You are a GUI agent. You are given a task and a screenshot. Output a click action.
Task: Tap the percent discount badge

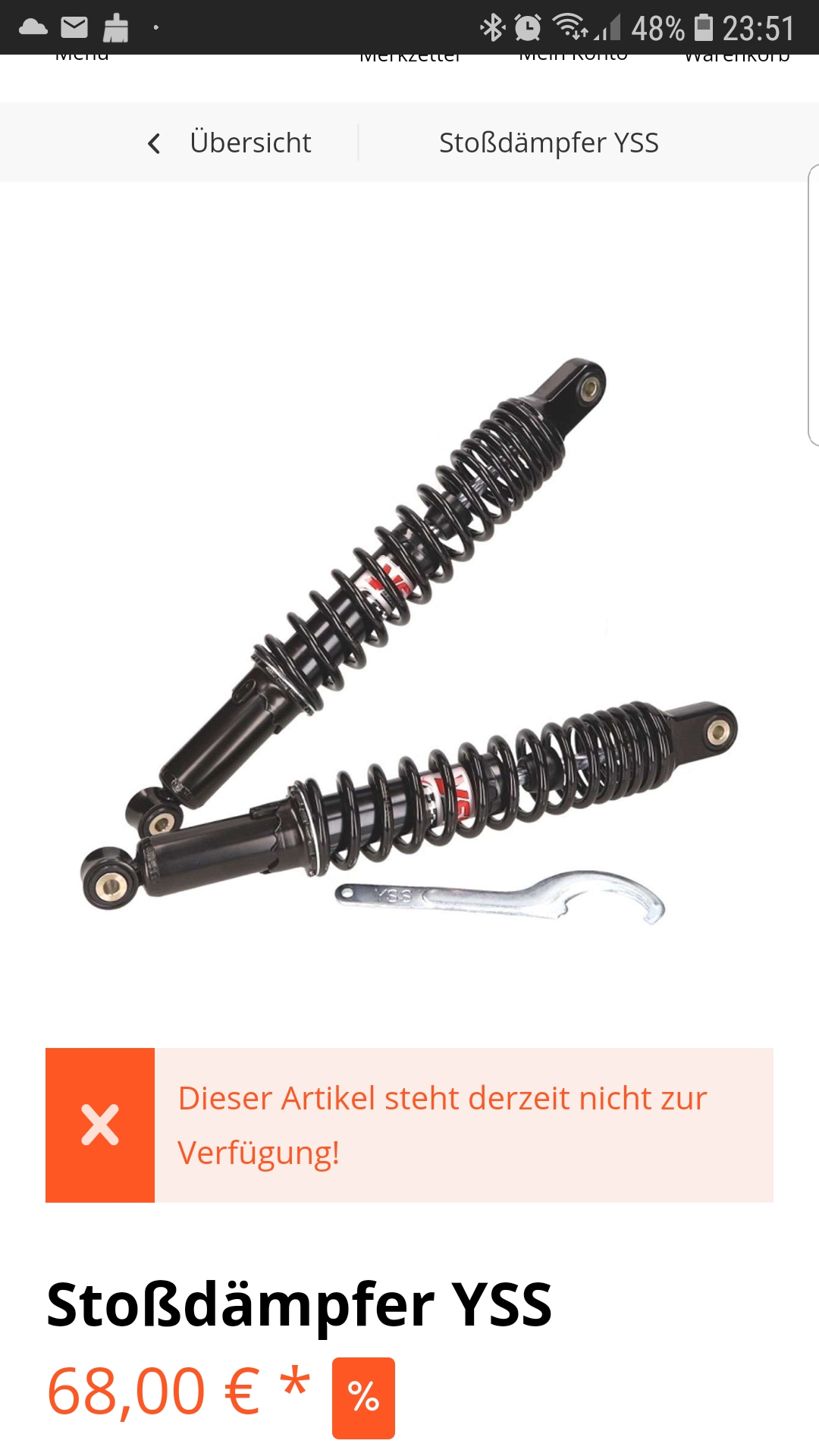click(363, 1398)
